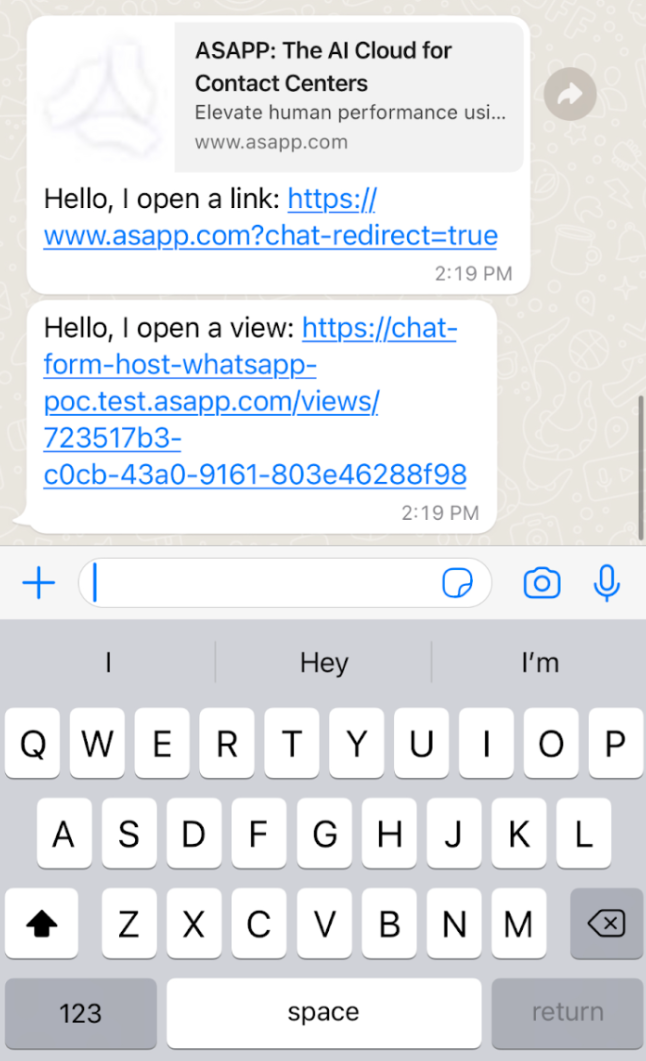Open the plus attachment menu
This screenshot has width=646, height=1061.
point(38,583)
